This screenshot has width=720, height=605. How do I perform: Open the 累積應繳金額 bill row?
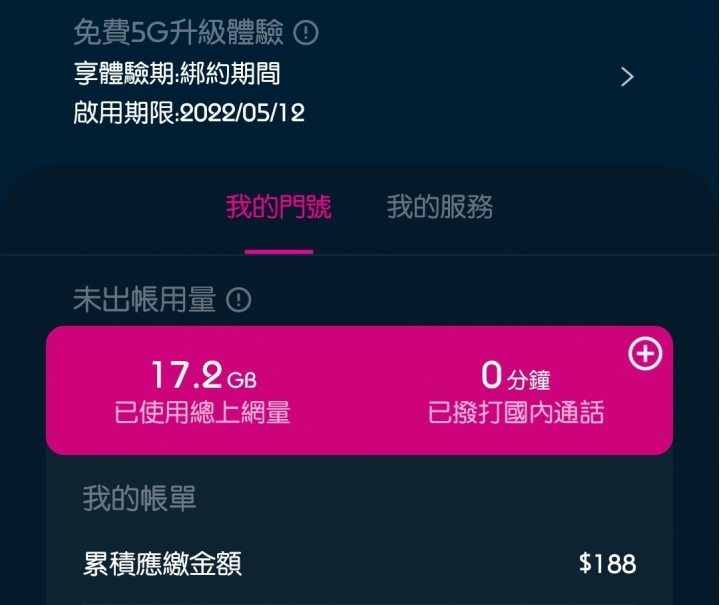359,564
